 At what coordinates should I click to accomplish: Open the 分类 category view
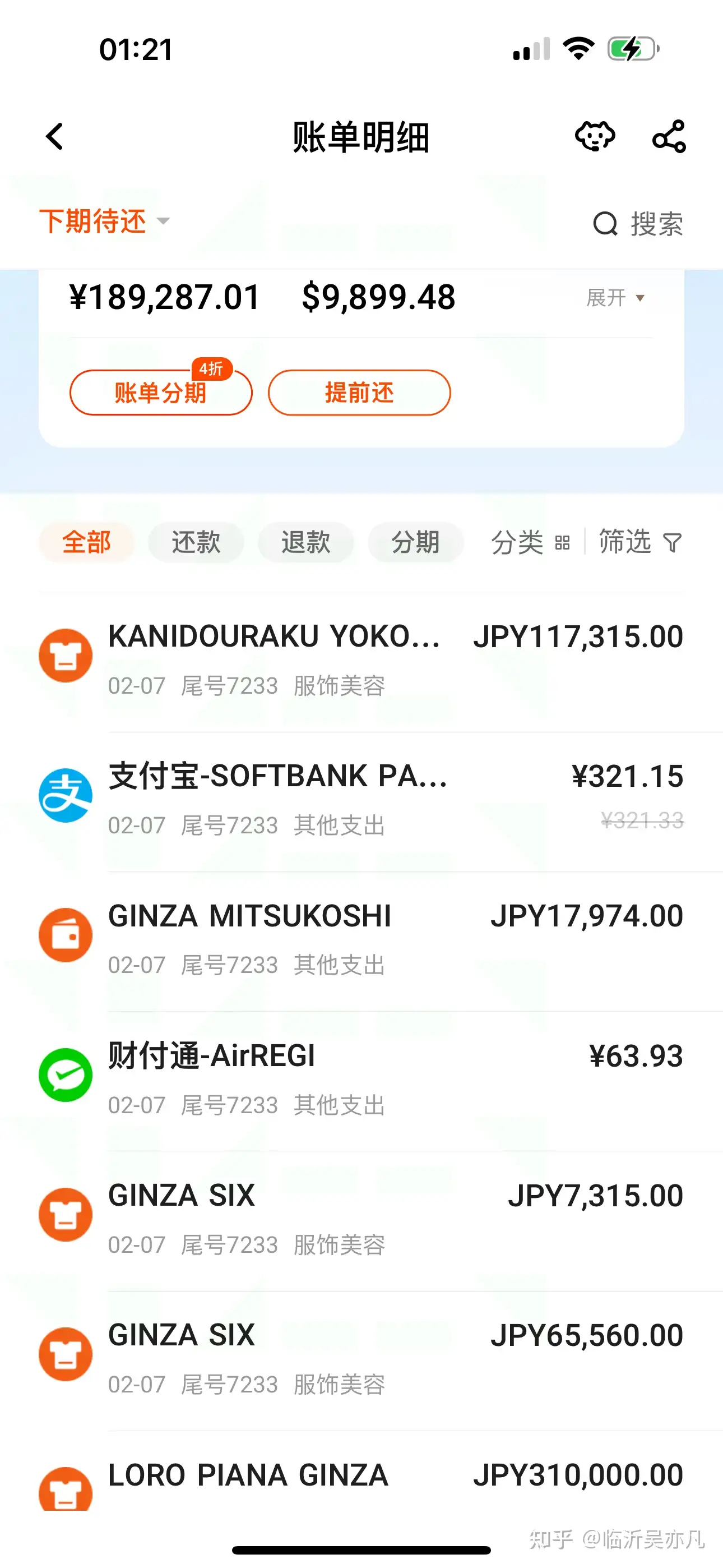pos(530,542)
